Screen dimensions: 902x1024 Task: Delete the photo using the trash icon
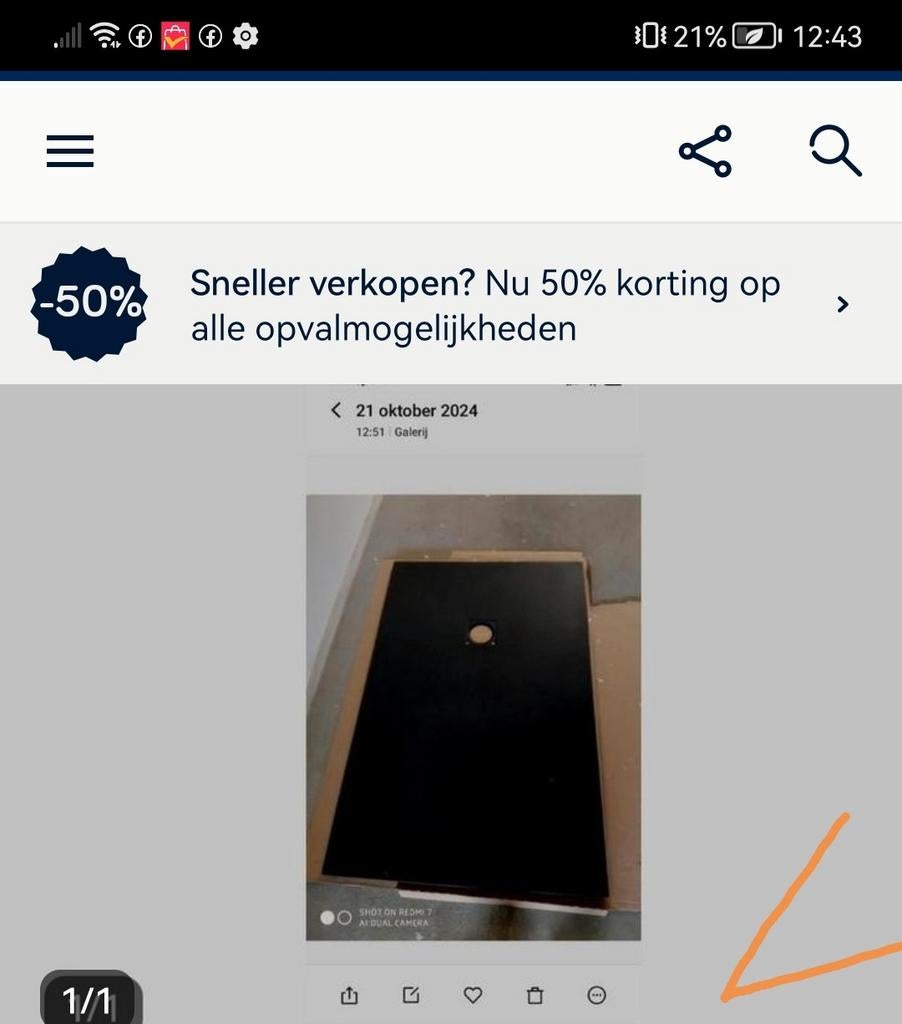[535, 995]
